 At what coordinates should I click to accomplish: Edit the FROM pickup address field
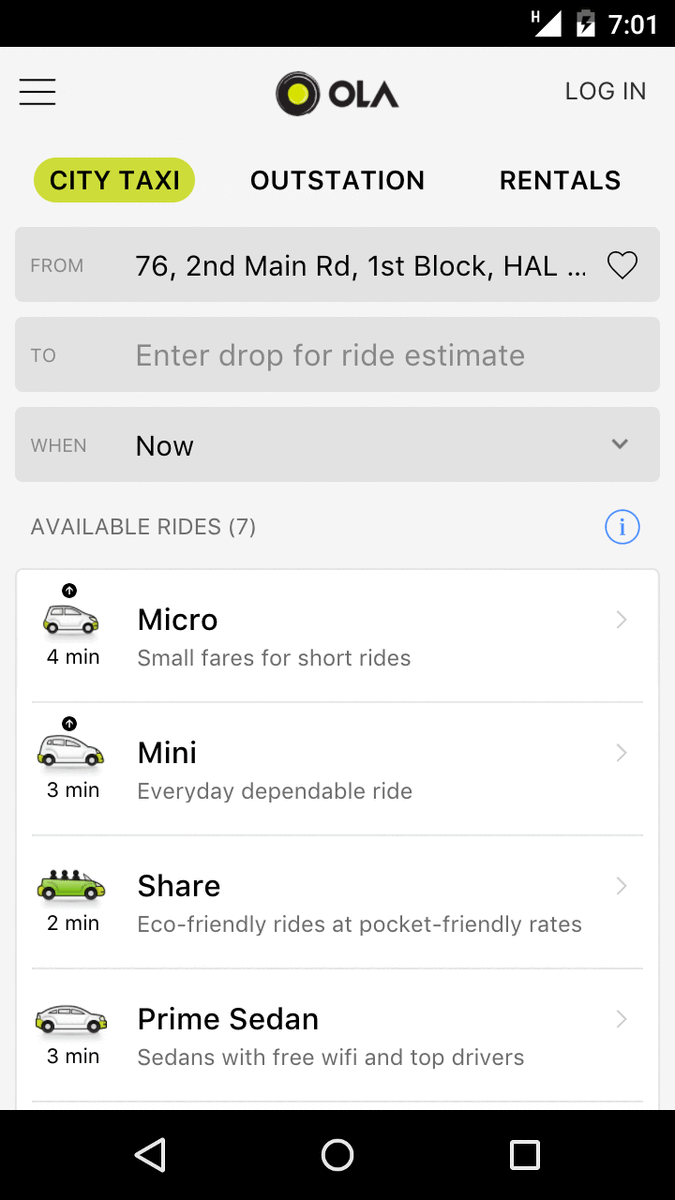360,265
